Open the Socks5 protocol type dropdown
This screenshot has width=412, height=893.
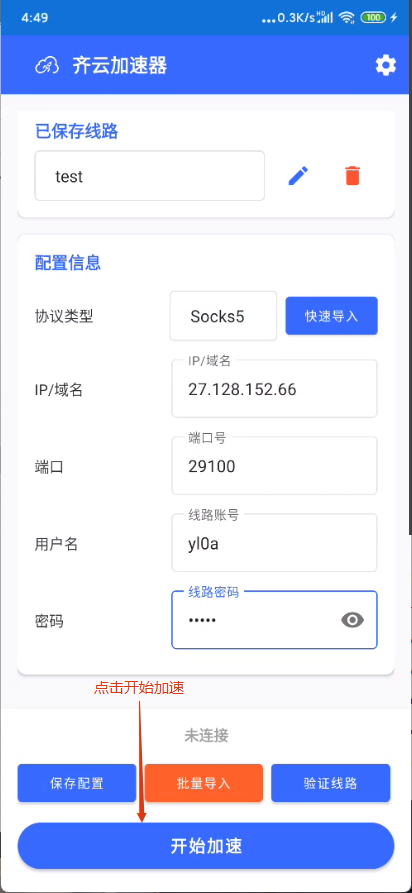coord(223,316)
